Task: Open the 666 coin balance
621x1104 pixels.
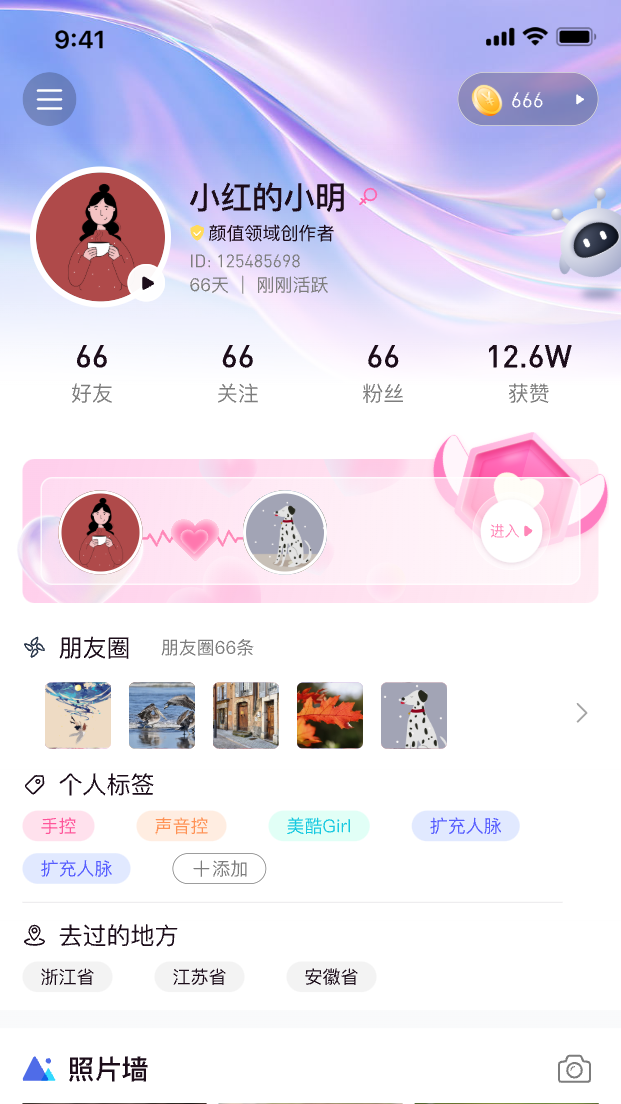Action: pos(527,100)
